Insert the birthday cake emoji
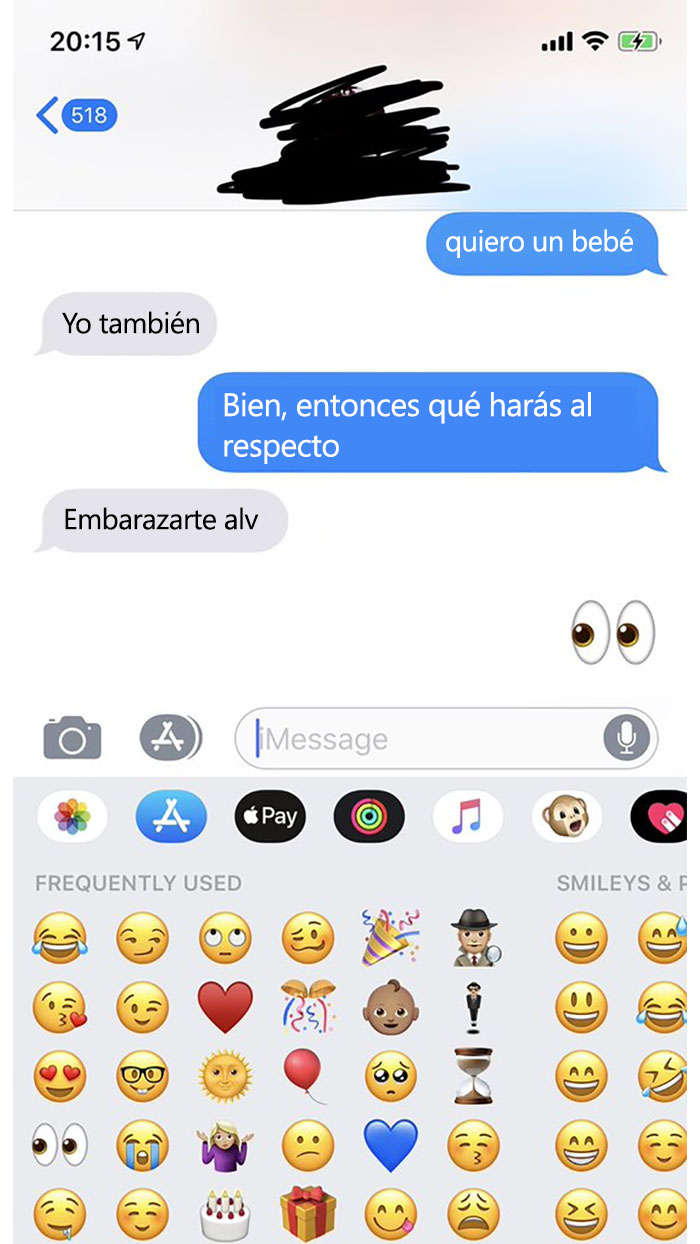Viewport: 700px width, 1244px height. pos(226,1213)
